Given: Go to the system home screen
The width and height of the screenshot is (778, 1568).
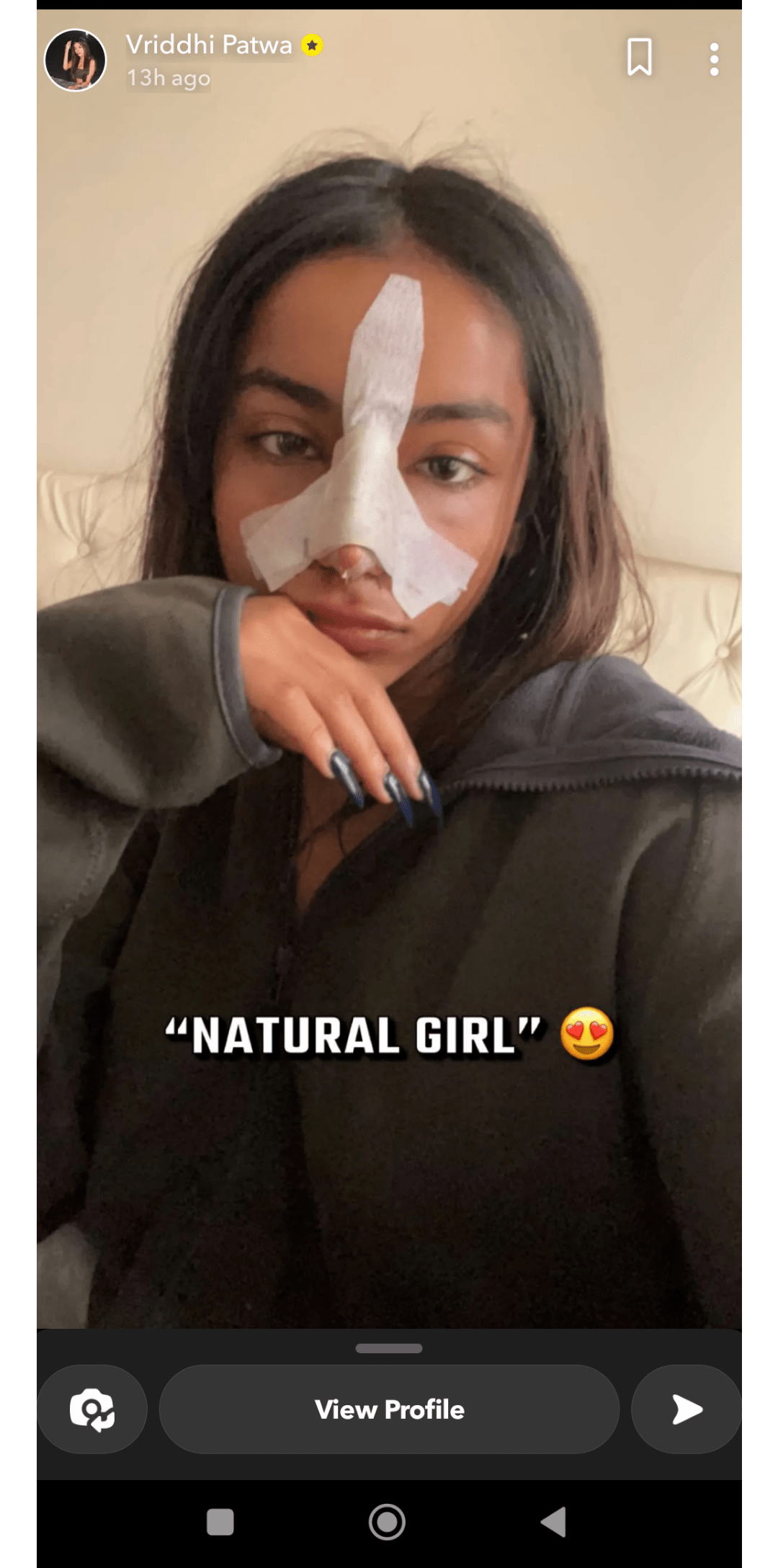Looking at the screenshot, I should pyautogui.click(x=387, y=1522).
